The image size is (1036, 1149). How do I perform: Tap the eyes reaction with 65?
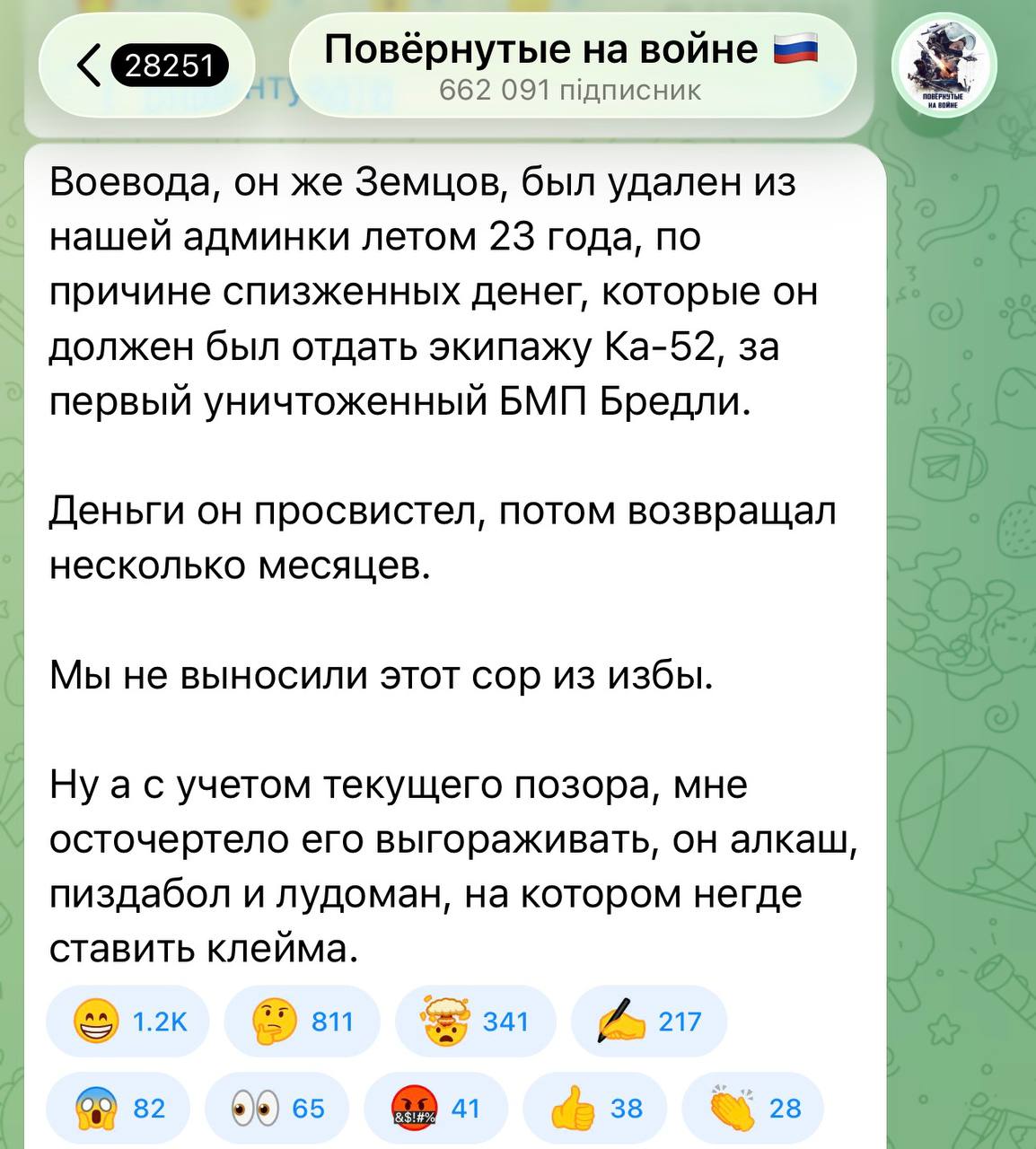coord(277,1109)
